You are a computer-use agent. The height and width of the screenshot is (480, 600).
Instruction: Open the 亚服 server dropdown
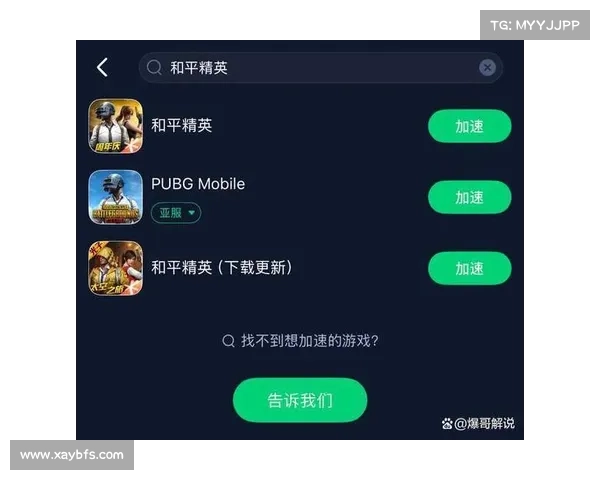(176, 212)
